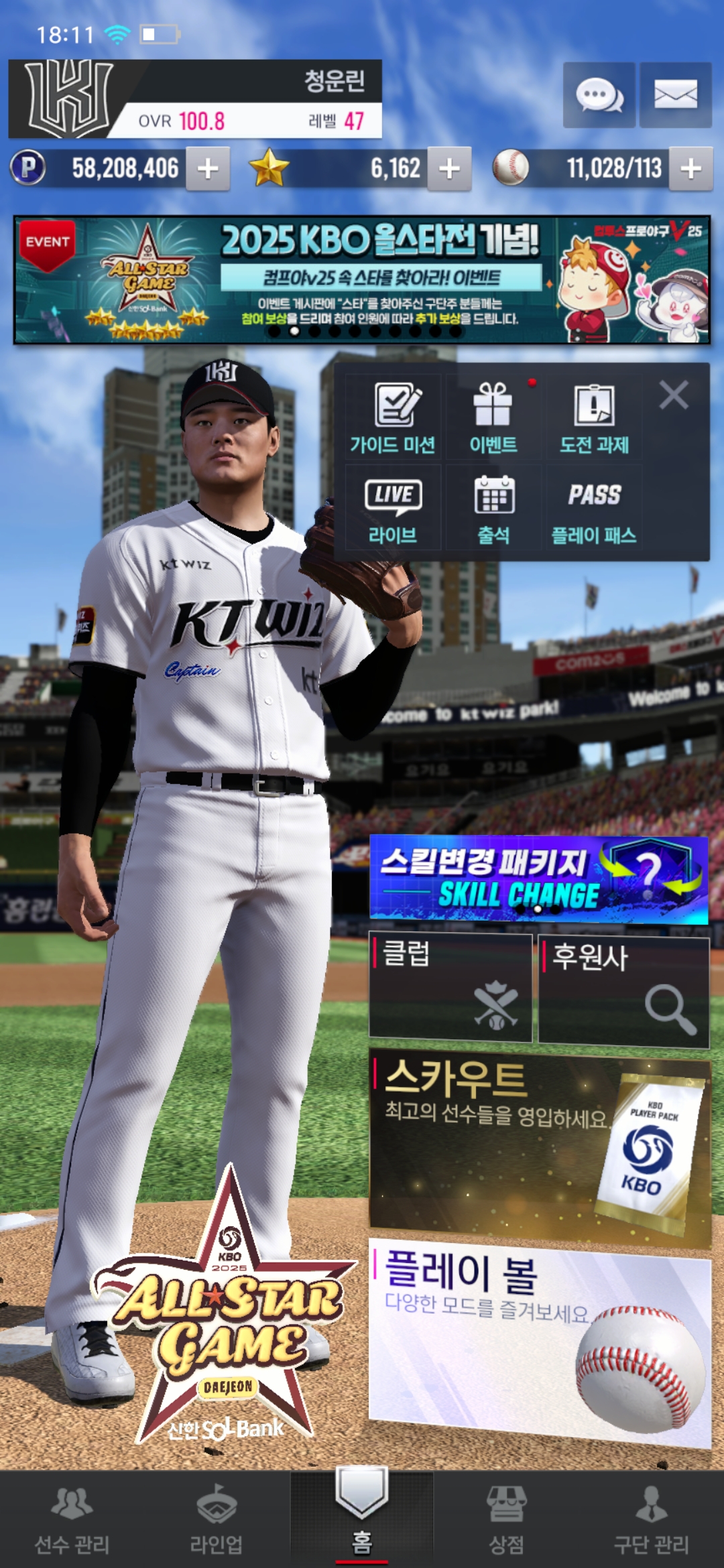Open the 2025 KBO 올스타전 event banner
The width and height of the screenshot is (724, 1568).
point(362,279)
